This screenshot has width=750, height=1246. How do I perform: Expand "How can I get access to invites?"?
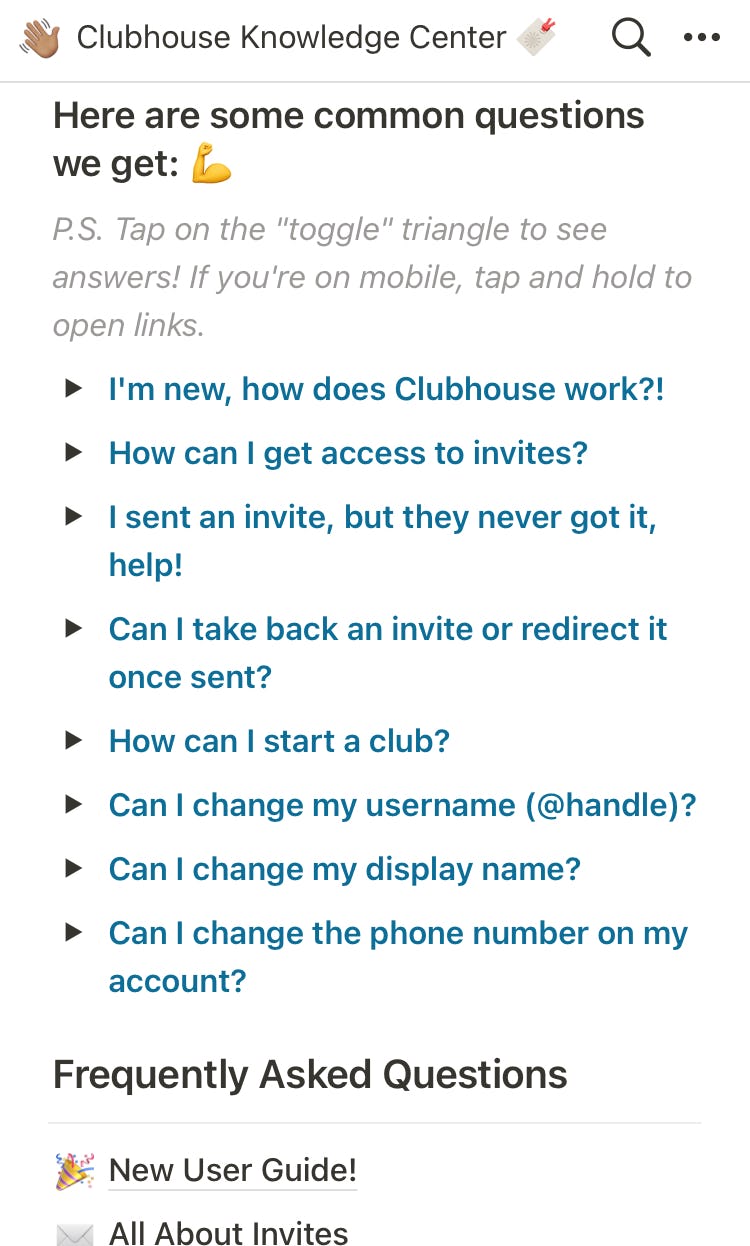(73, 452)
